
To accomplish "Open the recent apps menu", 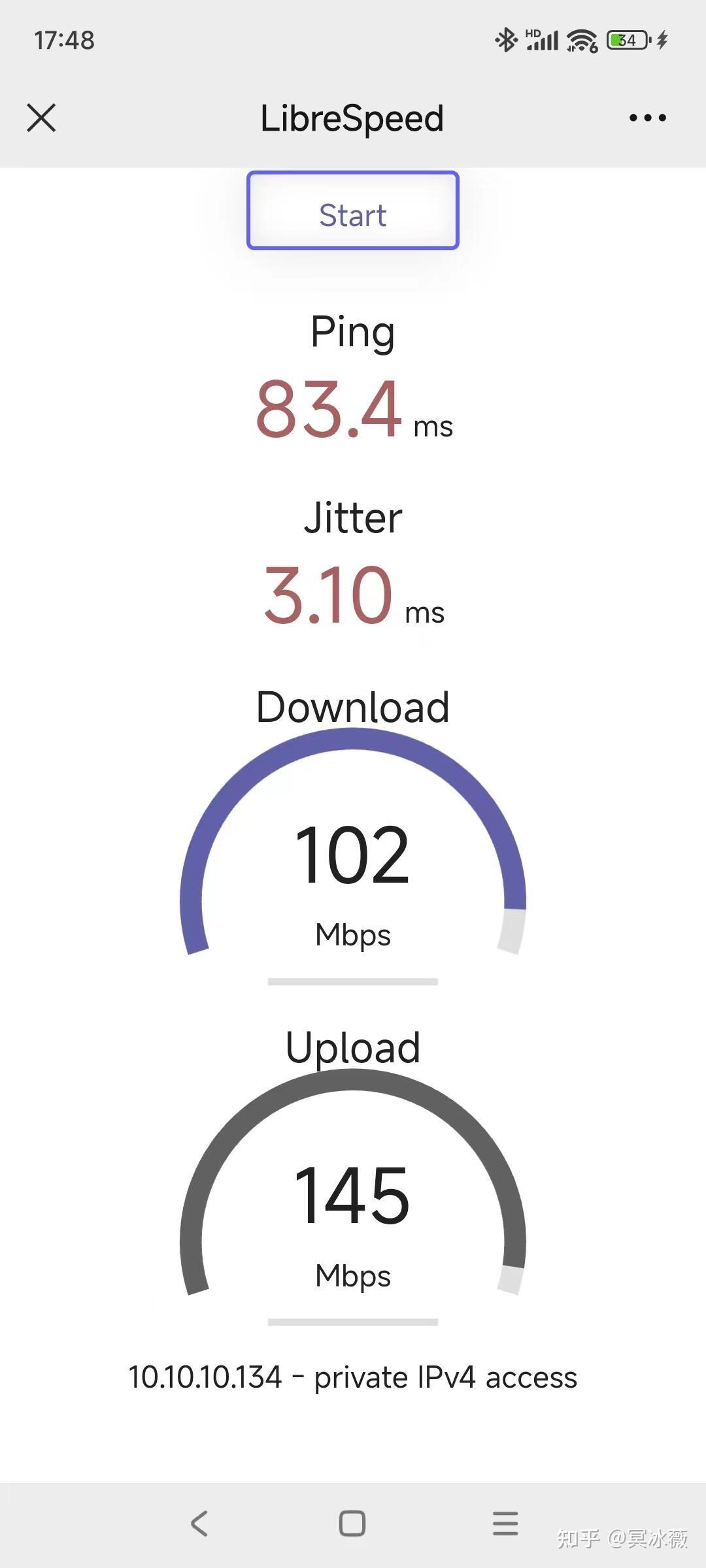I will 505,1523.
